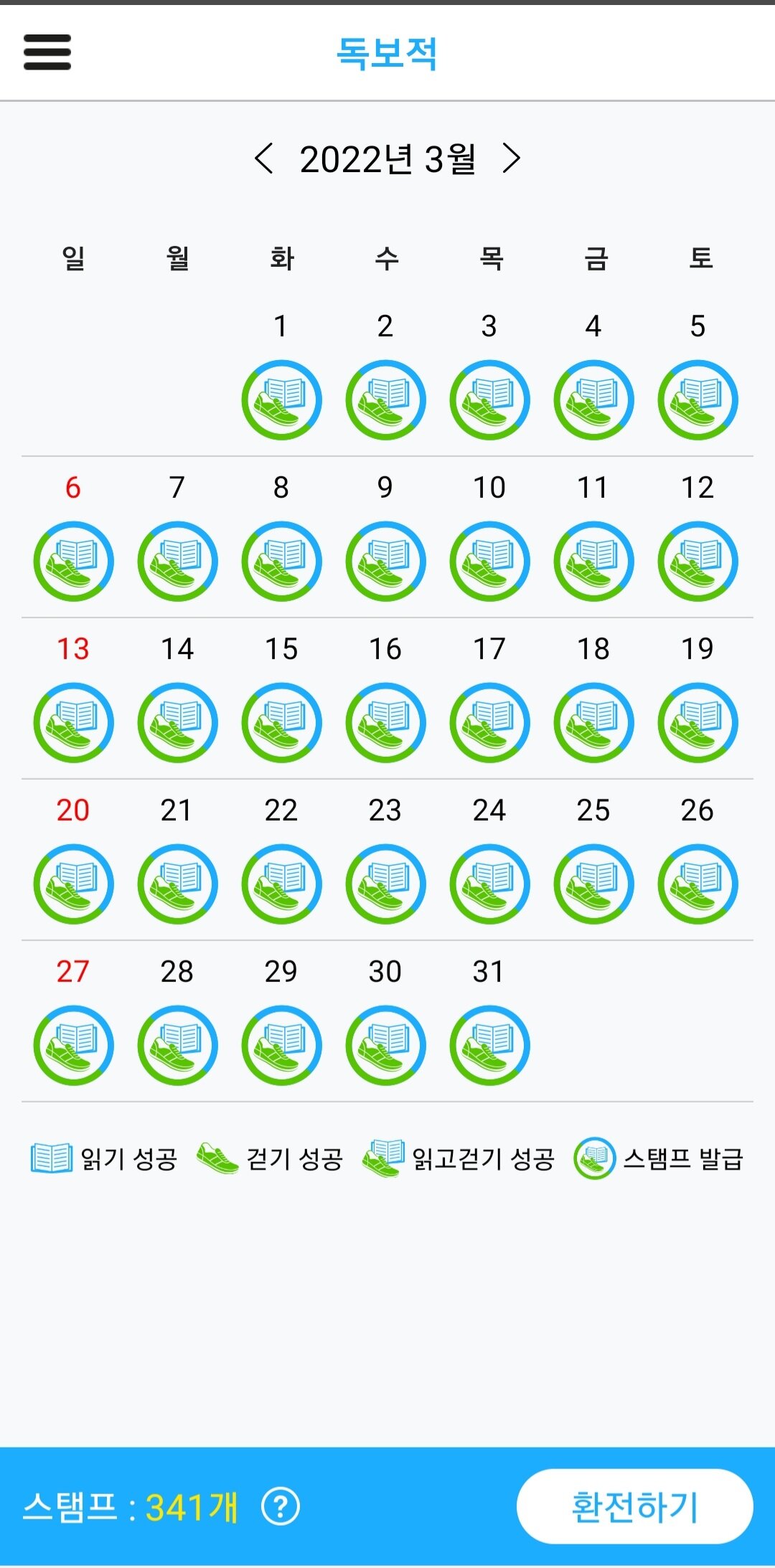
Task: Tap the 환전하기 button
Action: [634, 1506]
